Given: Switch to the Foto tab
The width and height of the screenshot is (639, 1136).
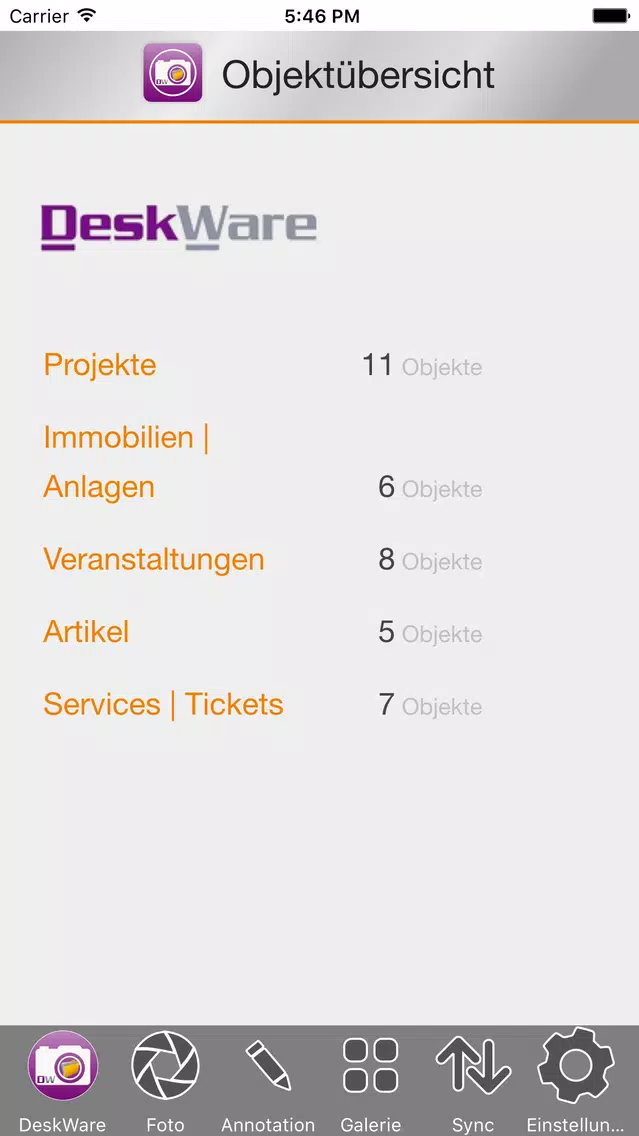Looking at the screenshot, I should [165, 1081].
